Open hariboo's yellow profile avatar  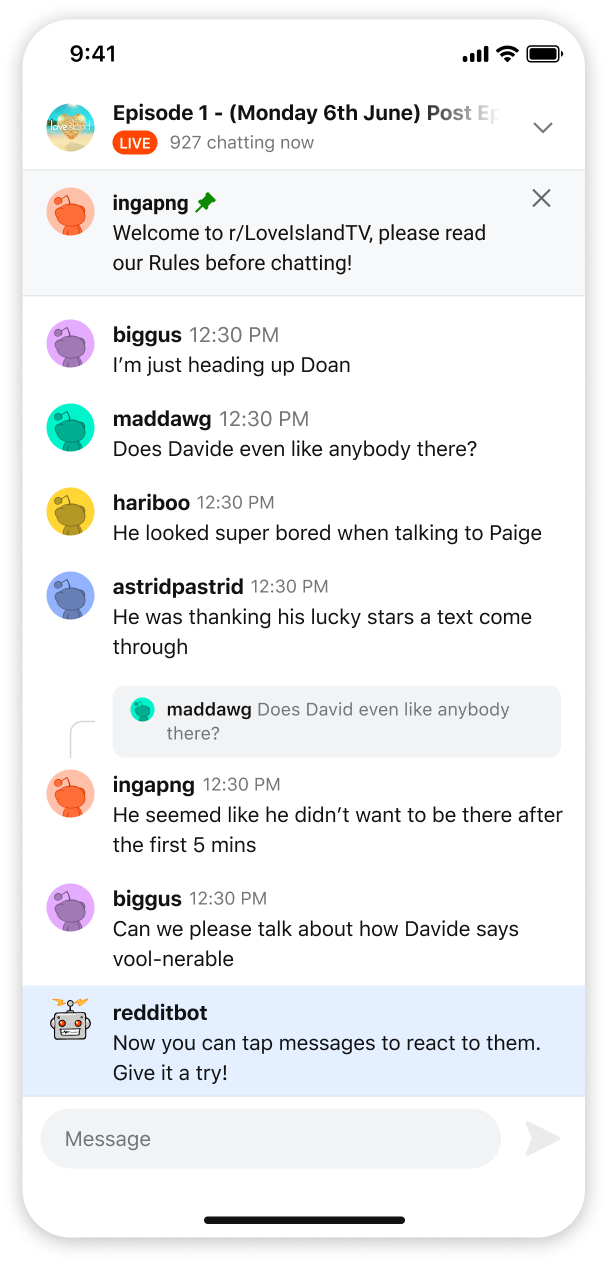[x=71, y=512]
